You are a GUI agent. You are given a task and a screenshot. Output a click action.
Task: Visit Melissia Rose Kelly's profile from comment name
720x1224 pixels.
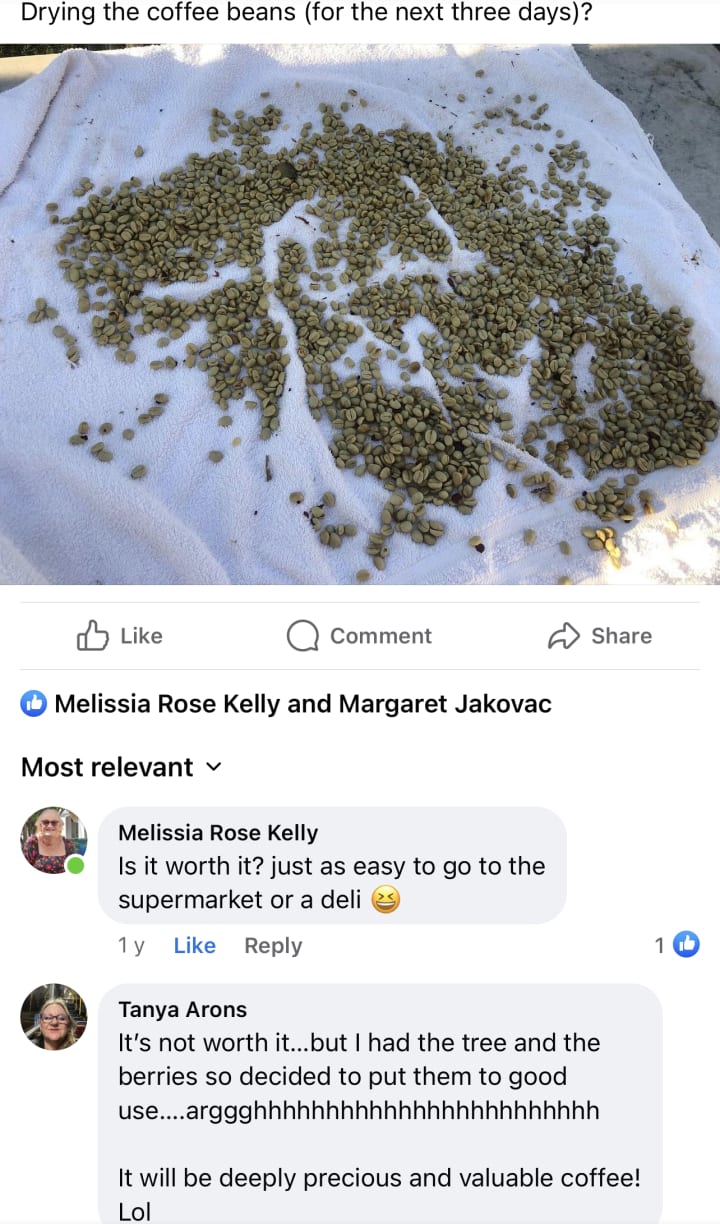218,833
